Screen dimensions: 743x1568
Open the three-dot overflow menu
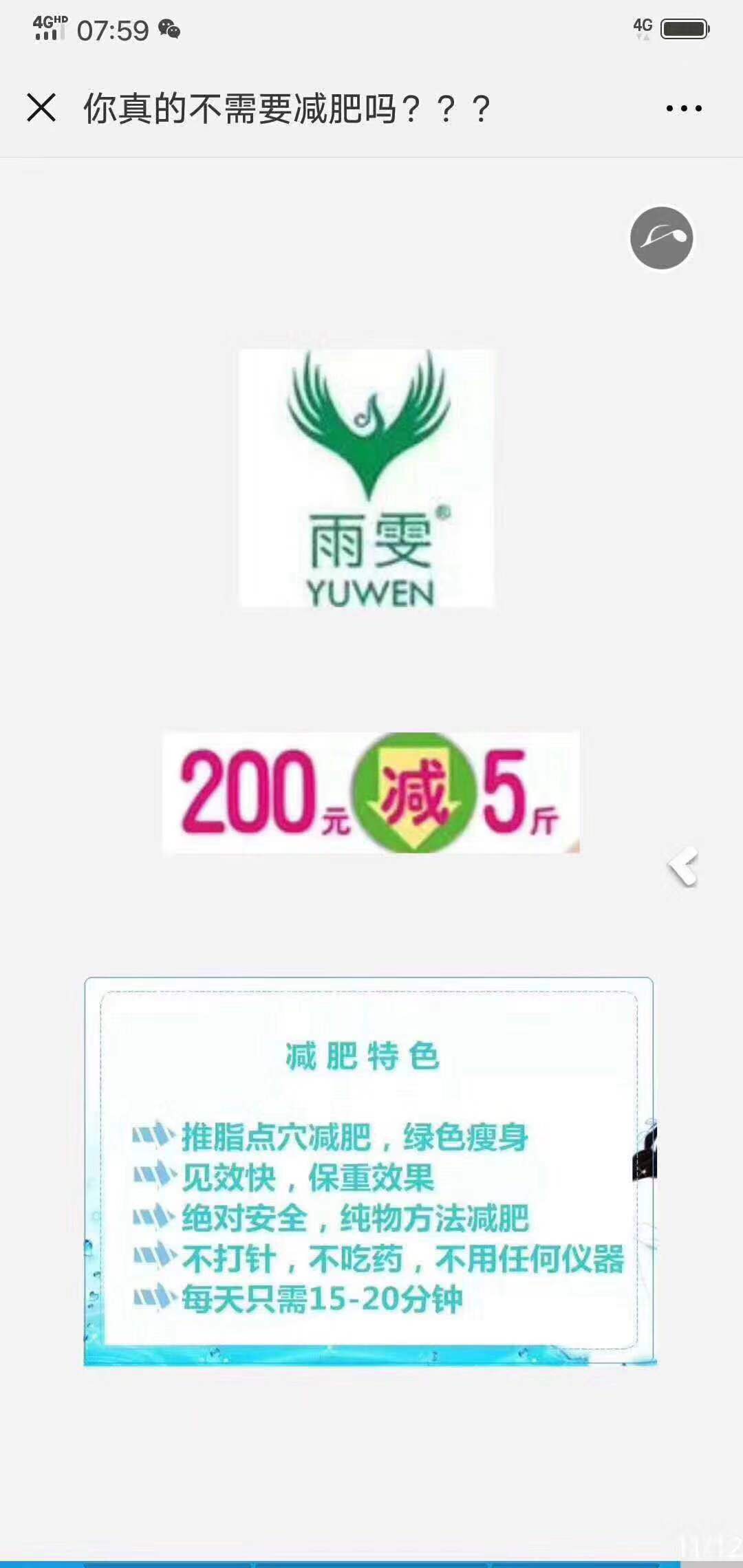click(684, 108)
